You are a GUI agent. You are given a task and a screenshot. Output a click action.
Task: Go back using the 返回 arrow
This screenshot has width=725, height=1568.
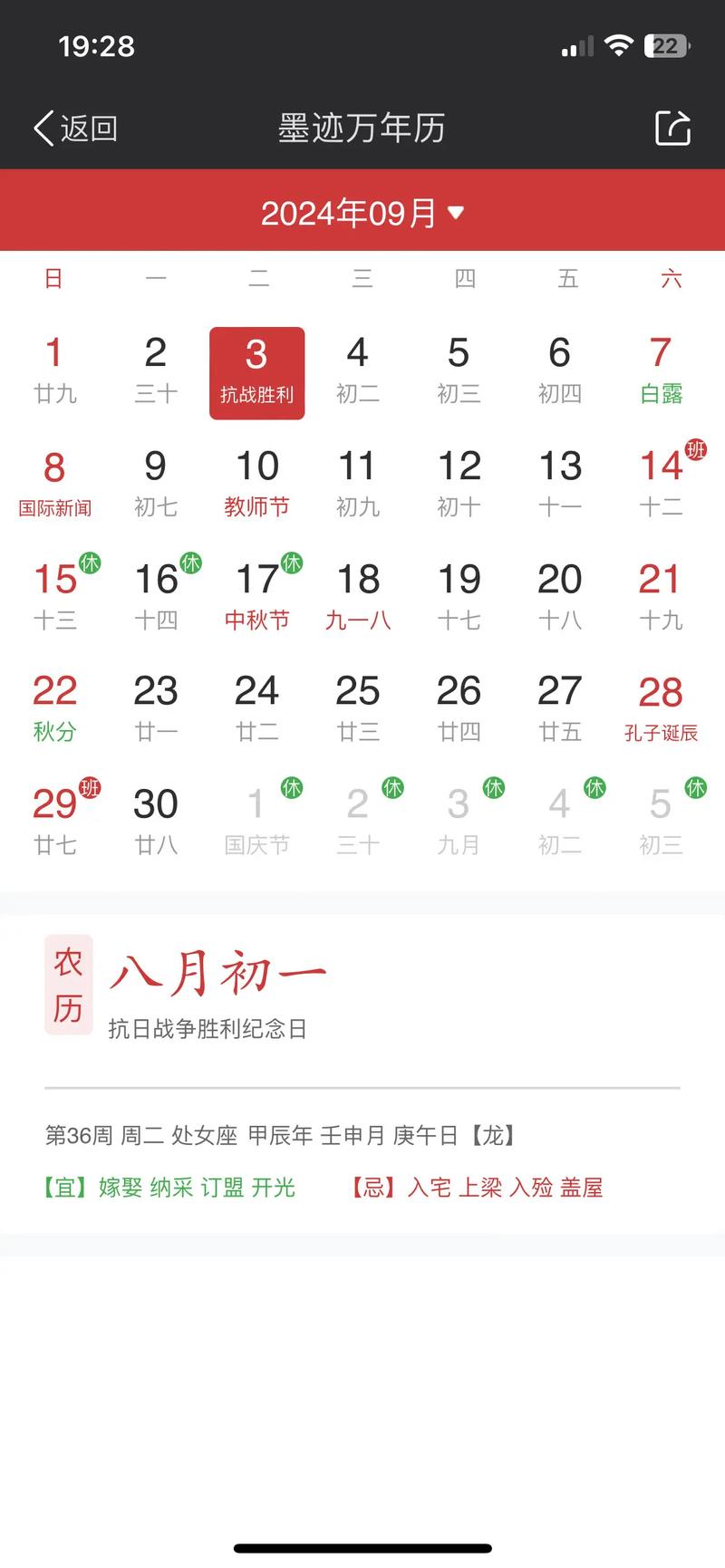coord(75,129)
